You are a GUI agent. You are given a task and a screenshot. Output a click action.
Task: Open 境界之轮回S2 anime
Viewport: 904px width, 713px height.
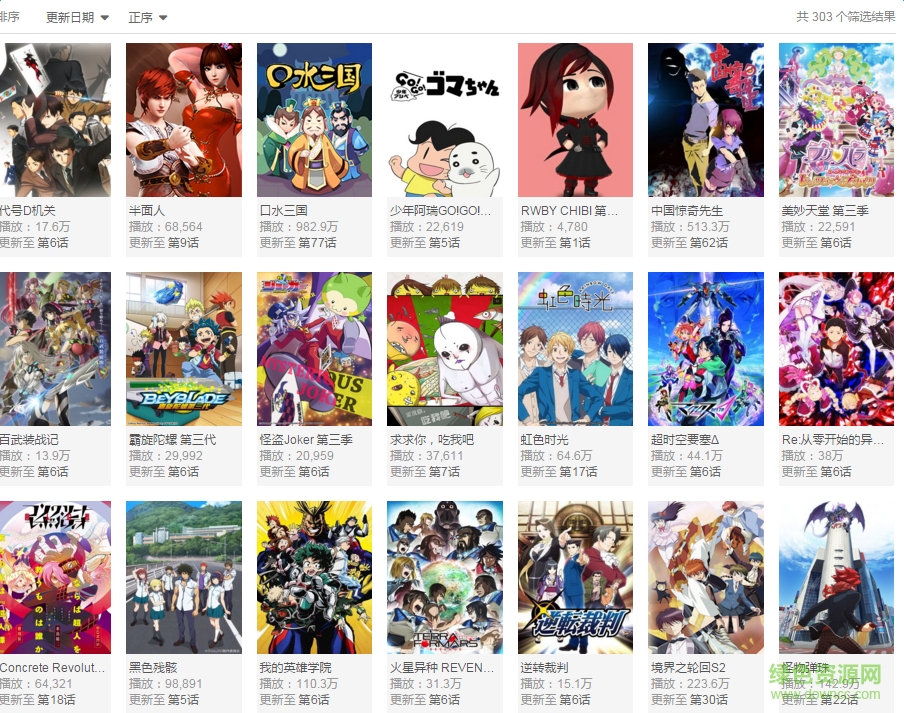pos(706,577)
